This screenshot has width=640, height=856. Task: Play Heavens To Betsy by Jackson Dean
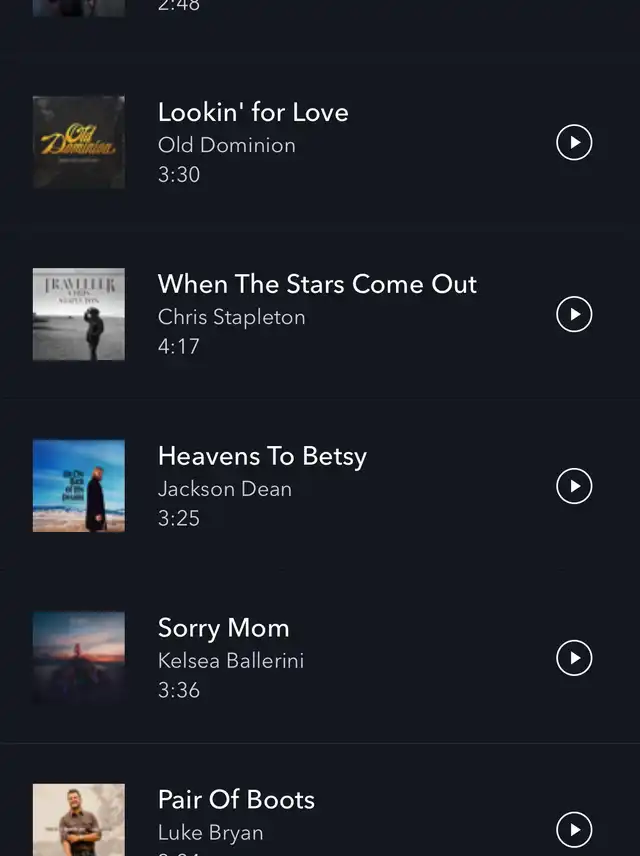click(x=574, y=486)
